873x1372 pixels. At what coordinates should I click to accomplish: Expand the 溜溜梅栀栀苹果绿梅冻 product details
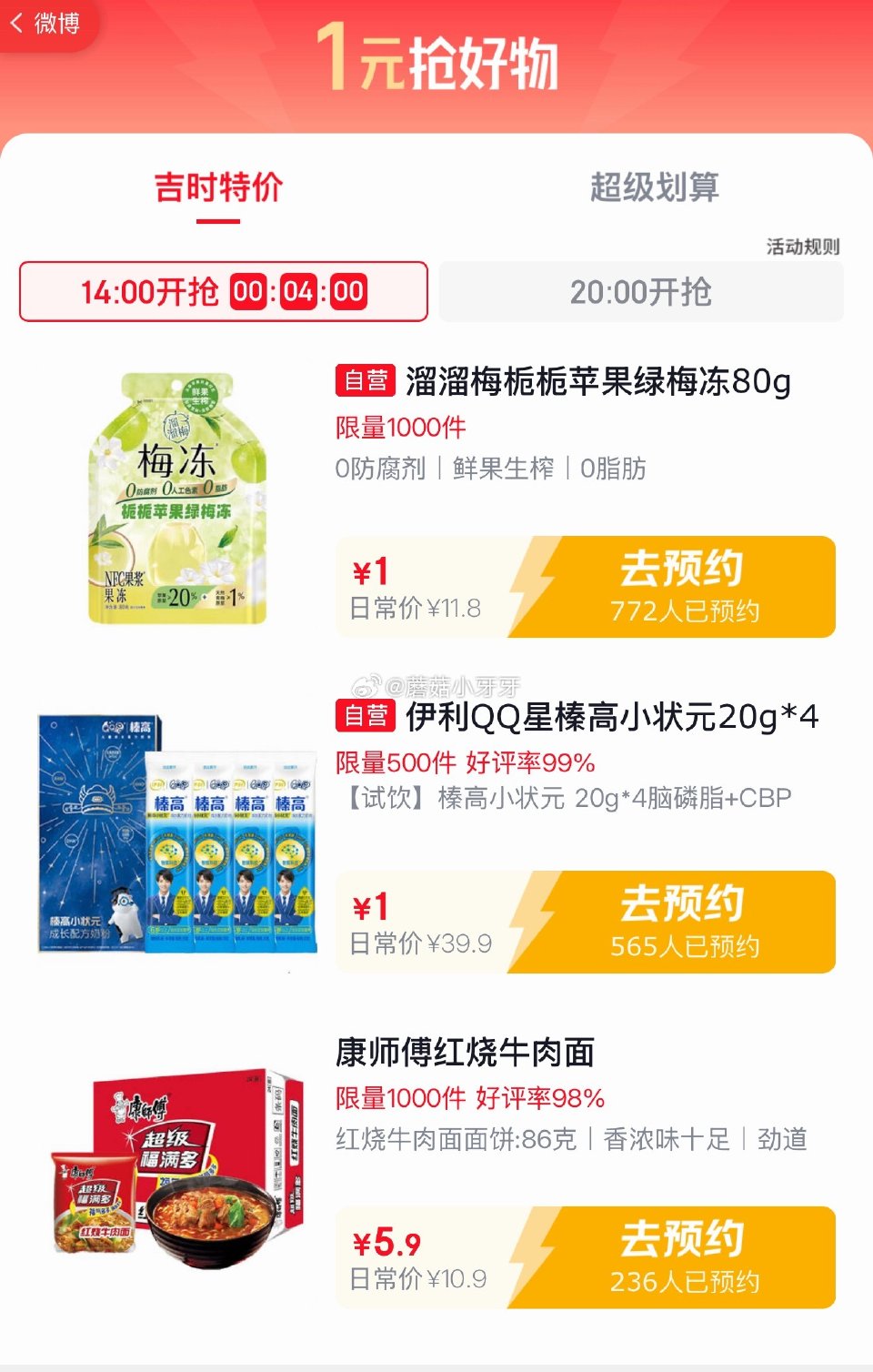(596, 383)
